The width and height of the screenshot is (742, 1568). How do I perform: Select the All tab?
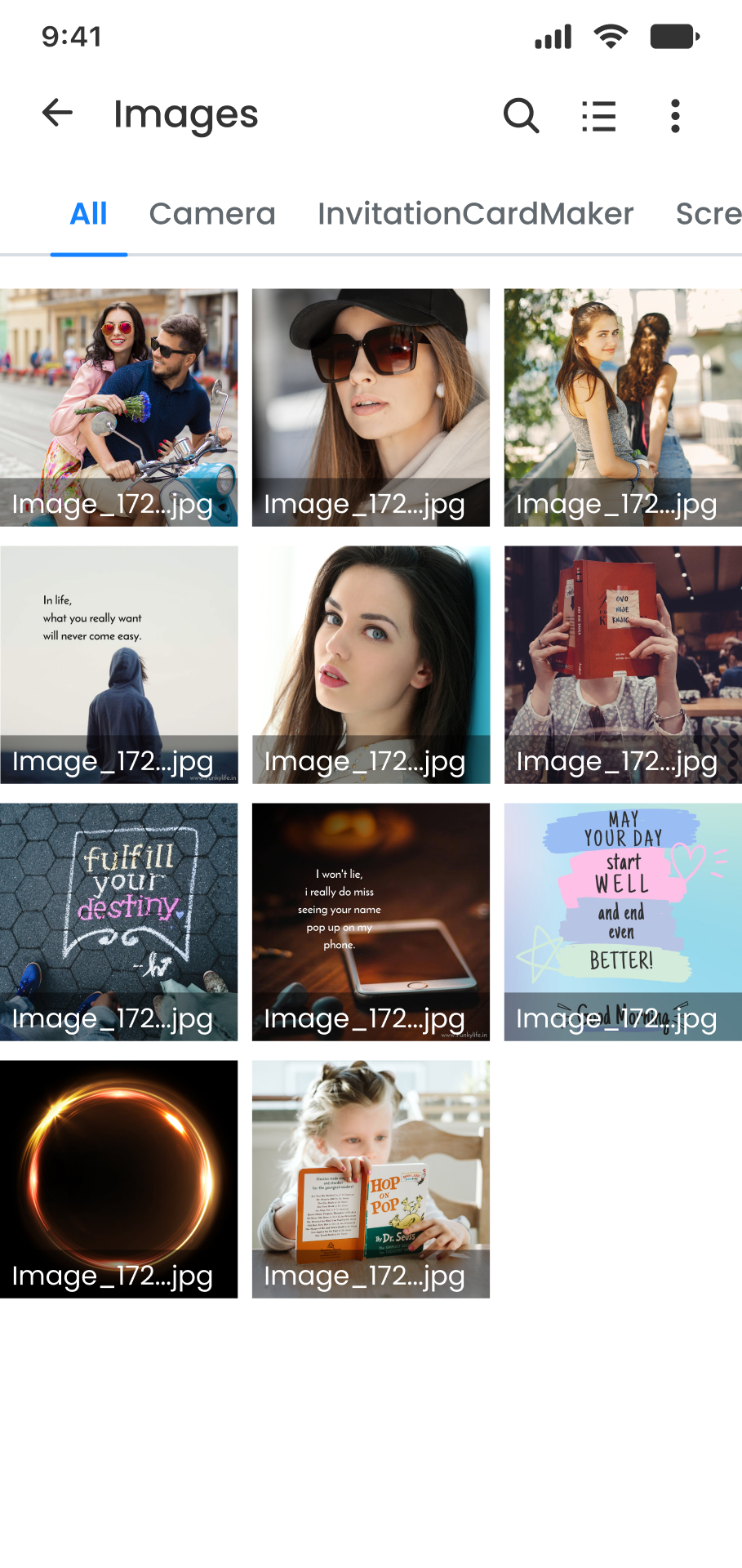pos(88,214)
